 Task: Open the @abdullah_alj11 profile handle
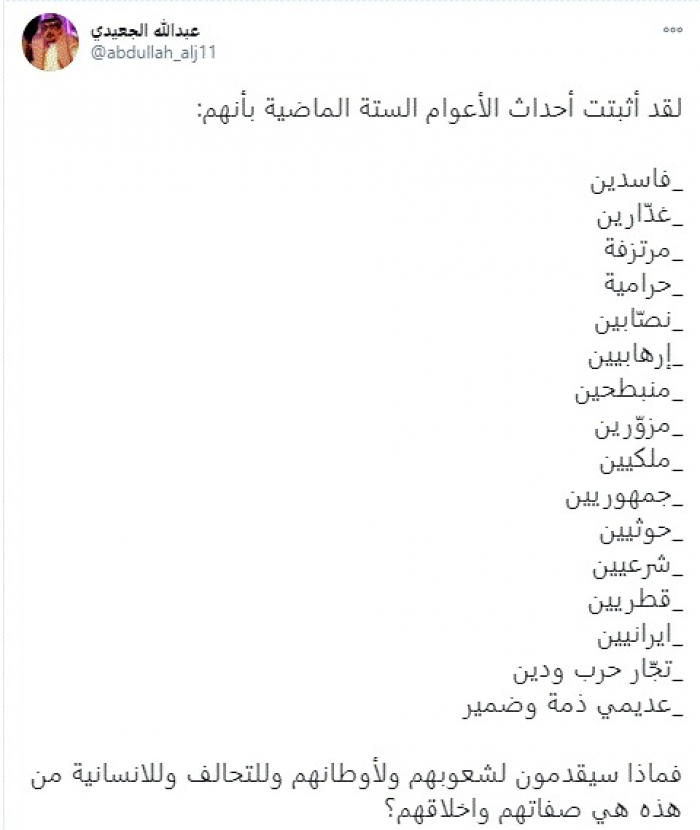click(154, 53)
